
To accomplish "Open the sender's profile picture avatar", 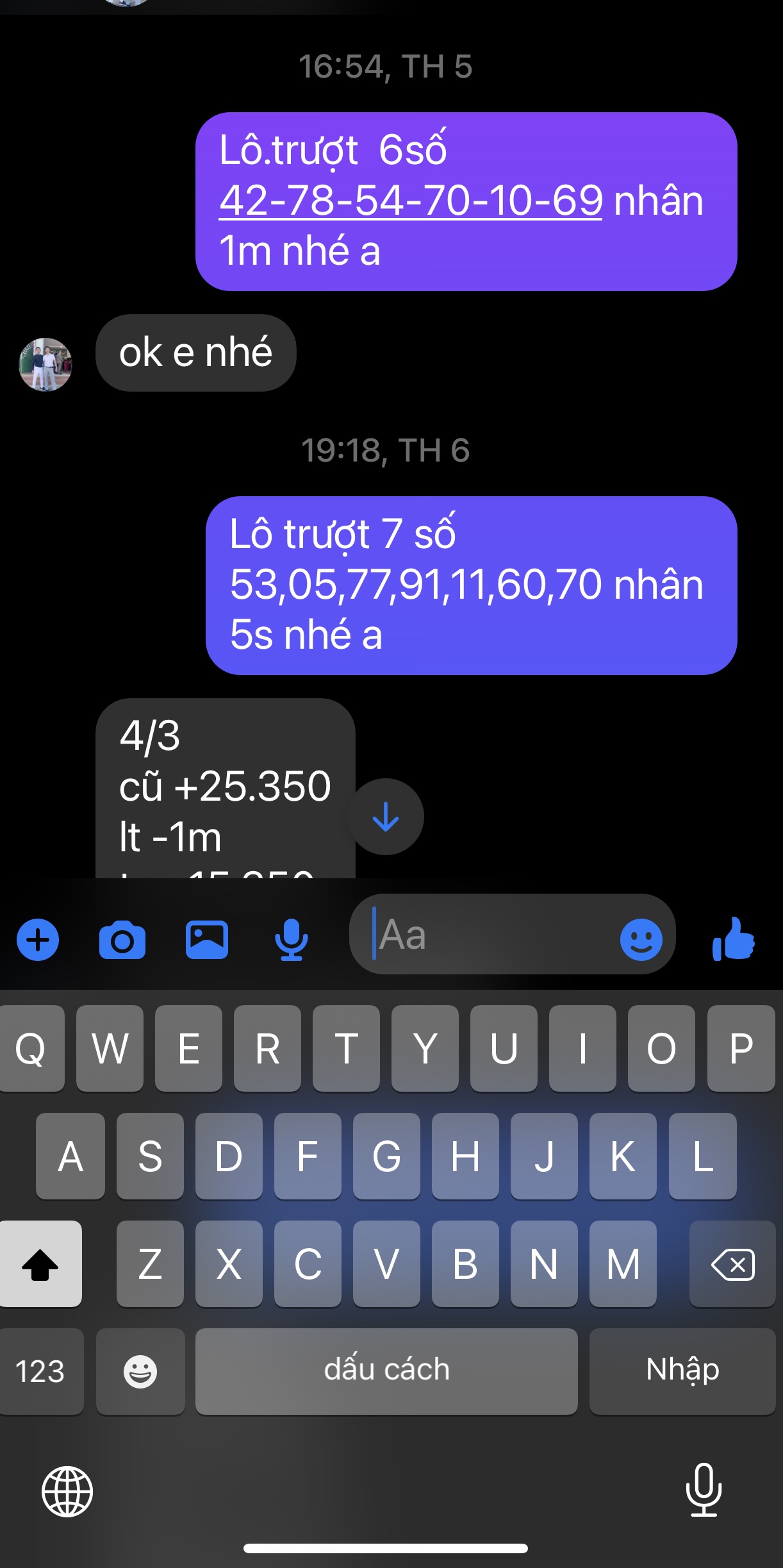I will pyautogui.click(x=45, y=365).
